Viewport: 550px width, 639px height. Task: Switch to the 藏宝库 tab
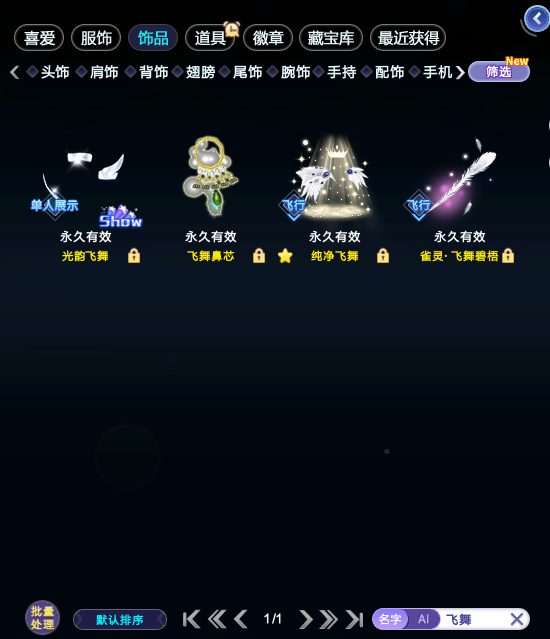[x=331, y=38]
